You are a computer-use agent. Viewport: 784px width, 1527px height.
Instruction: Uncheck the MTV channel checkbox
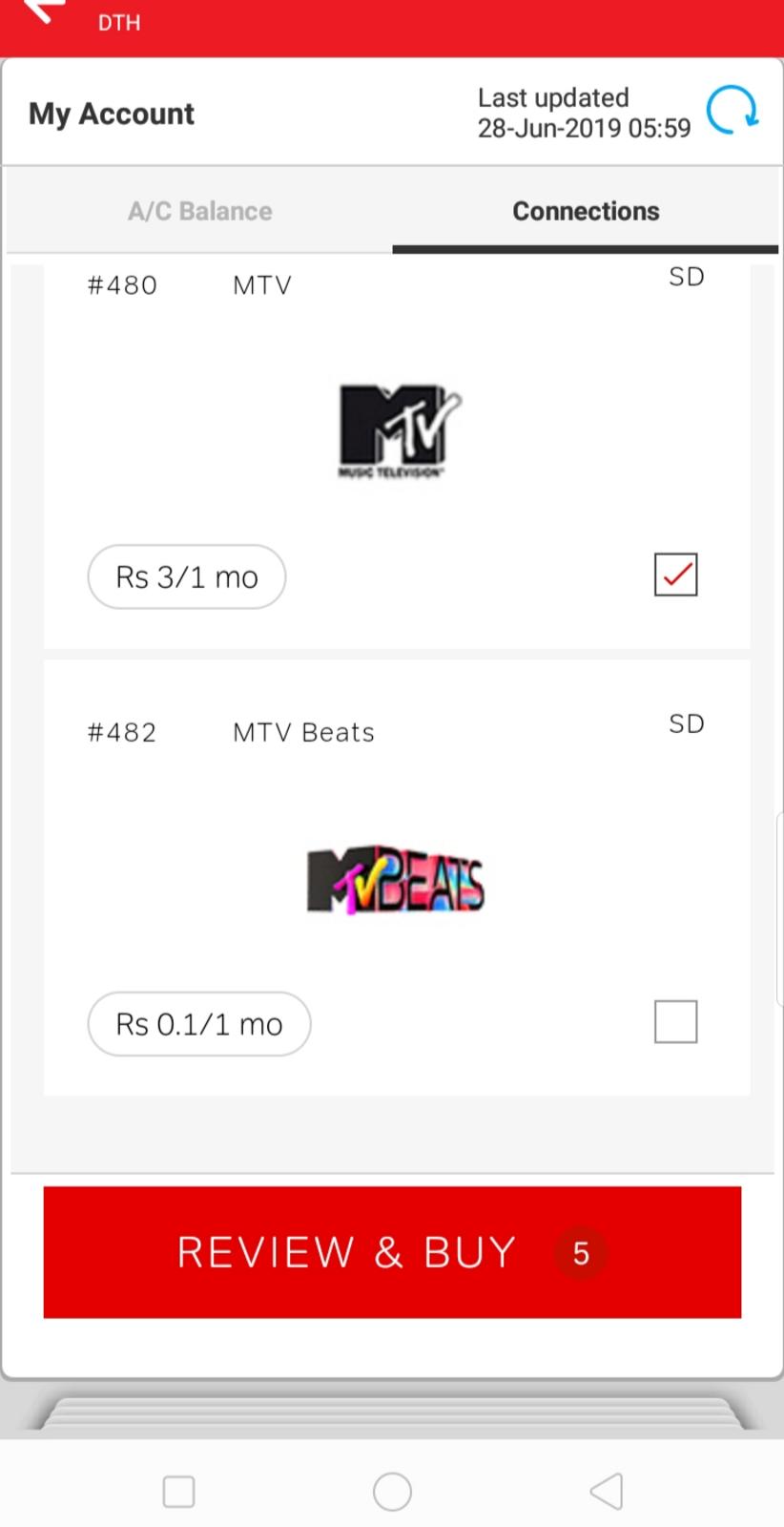675,575
